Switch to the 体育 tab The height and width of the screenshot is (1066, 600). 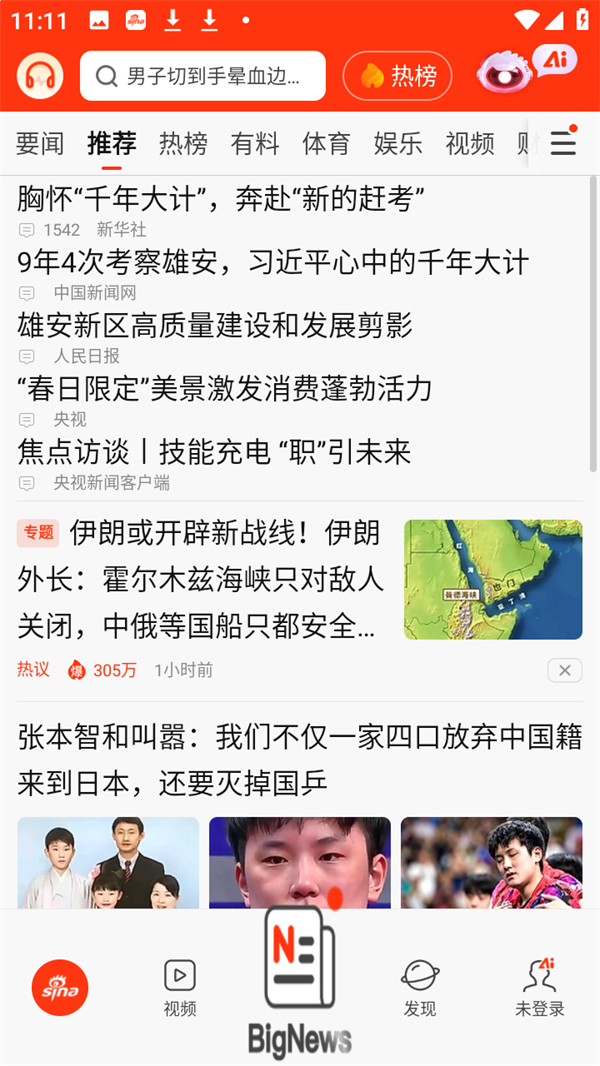pyautogui.click(x=326, y=143)
